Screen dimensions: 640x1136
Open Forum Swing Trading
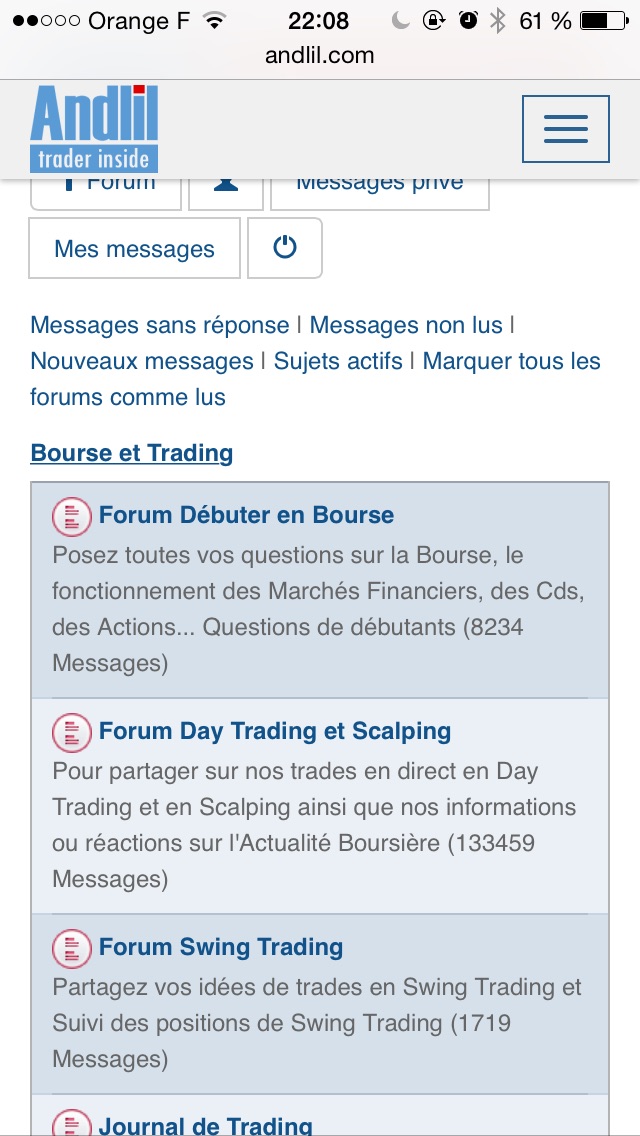(x=220, y=947)
